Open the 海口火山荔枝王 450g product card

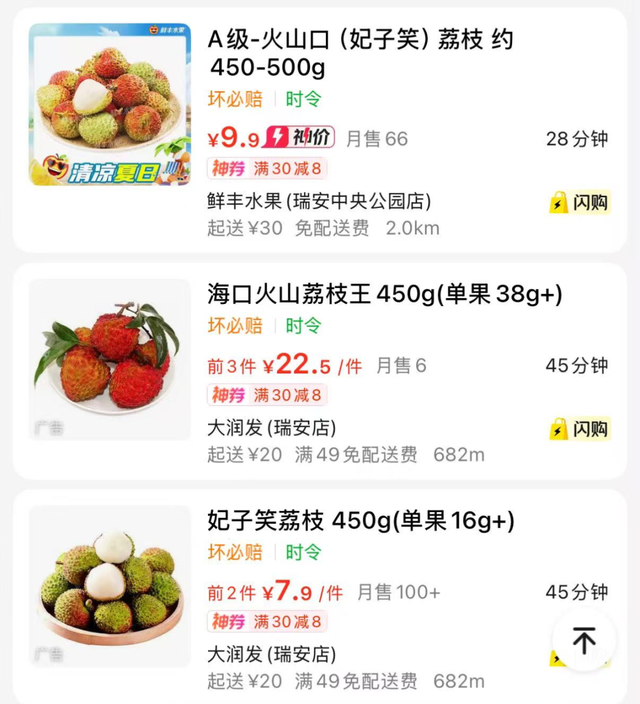click(385, 294)
